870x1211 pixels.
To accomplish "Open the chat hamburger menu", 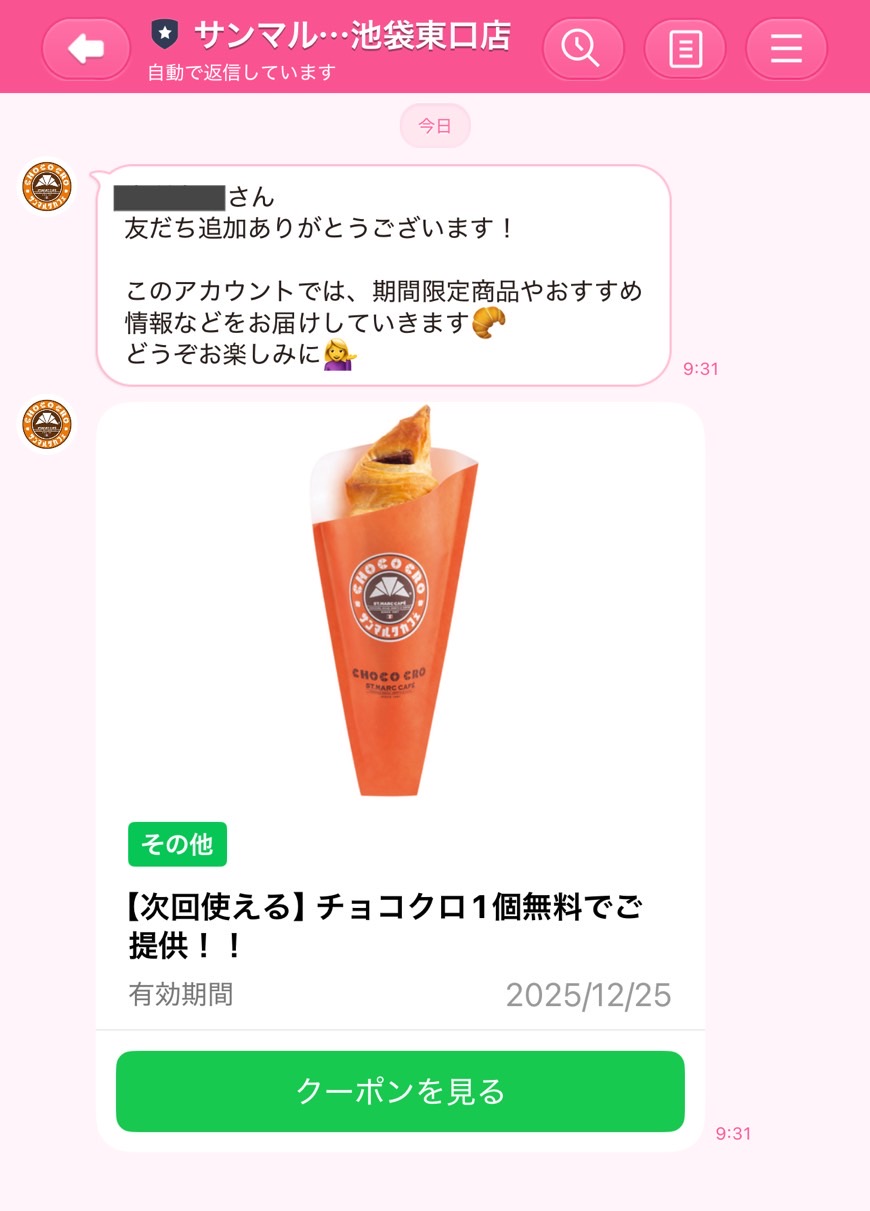I will [x=786, y=48].
